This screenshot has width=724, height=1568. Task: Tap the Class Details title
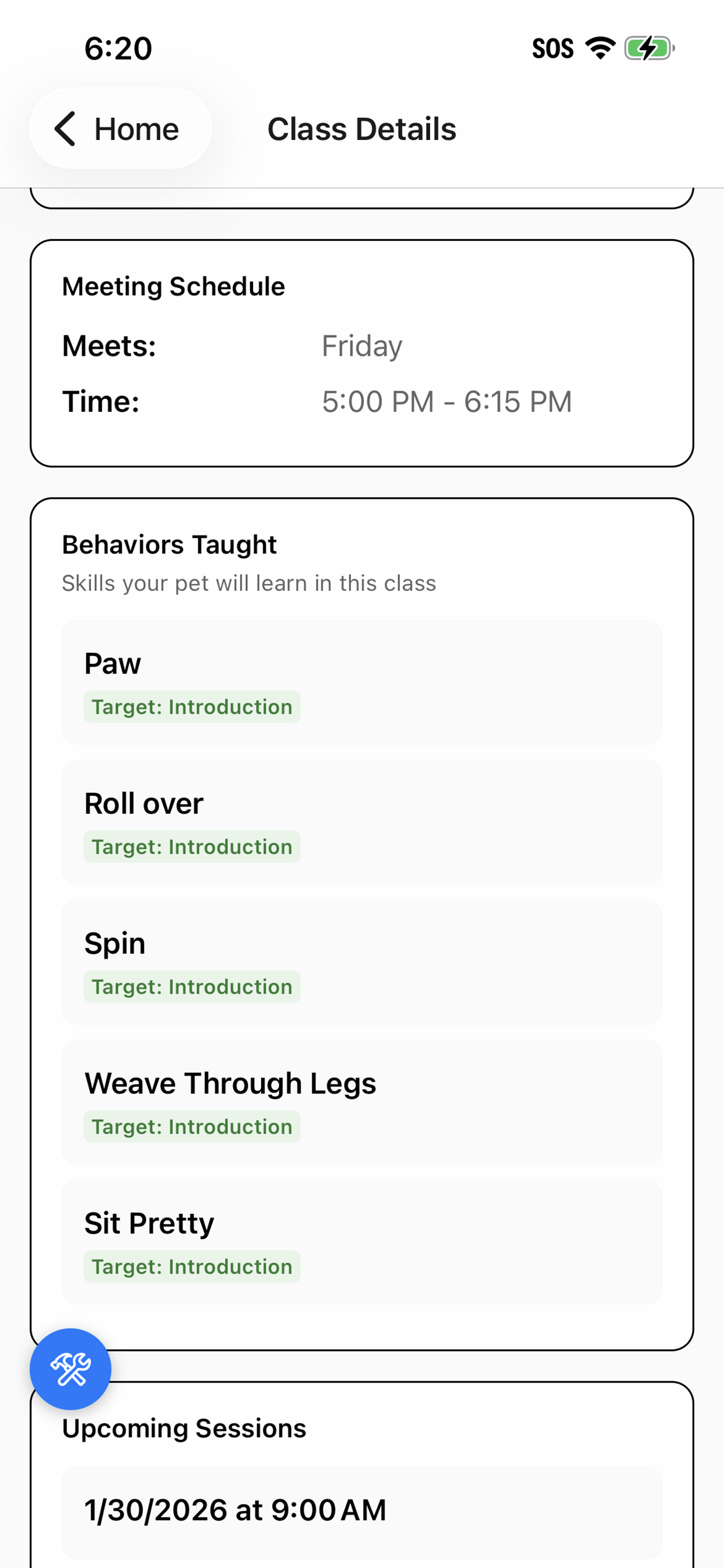[362, 128]
